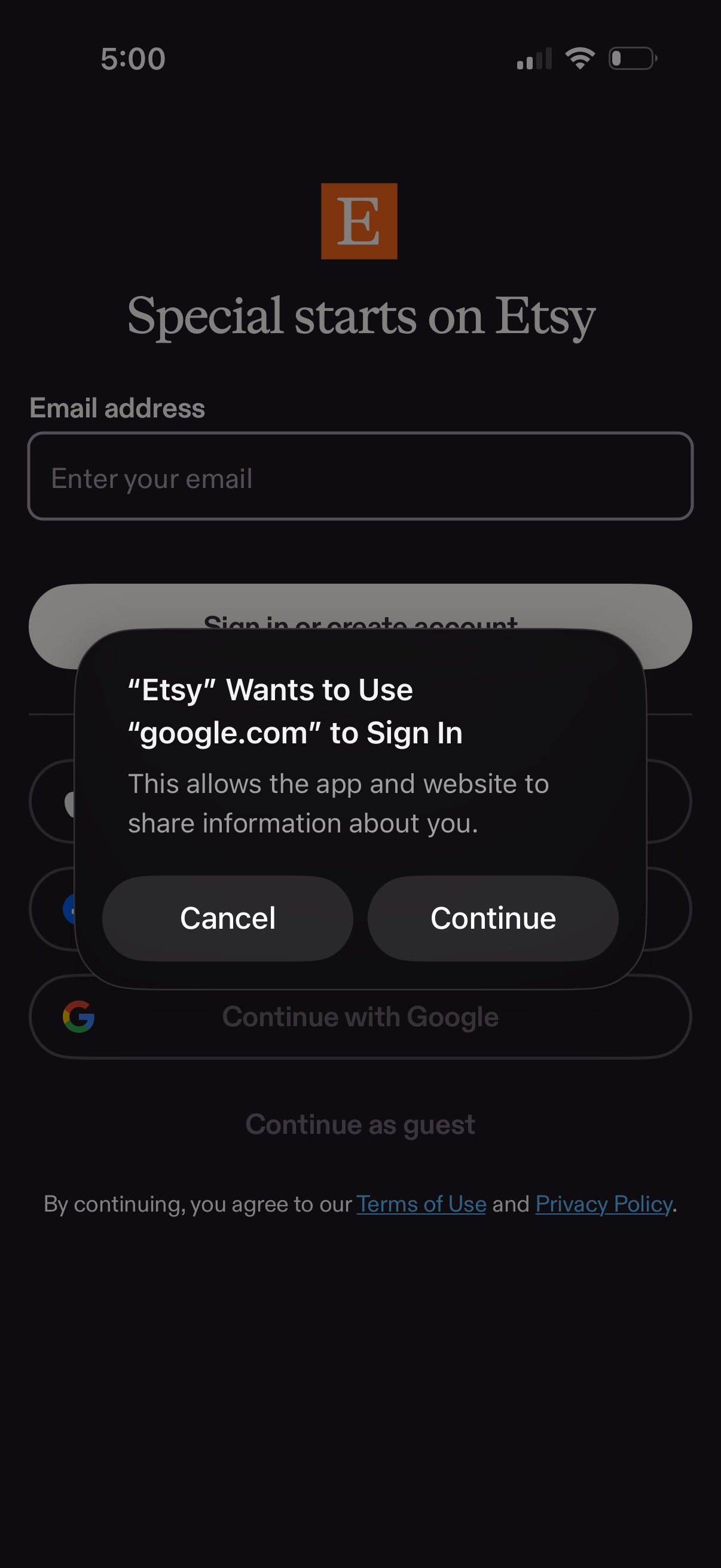
Task: Choose Continue with Google
Action: pyautogui.click(x=360, y=1015)
